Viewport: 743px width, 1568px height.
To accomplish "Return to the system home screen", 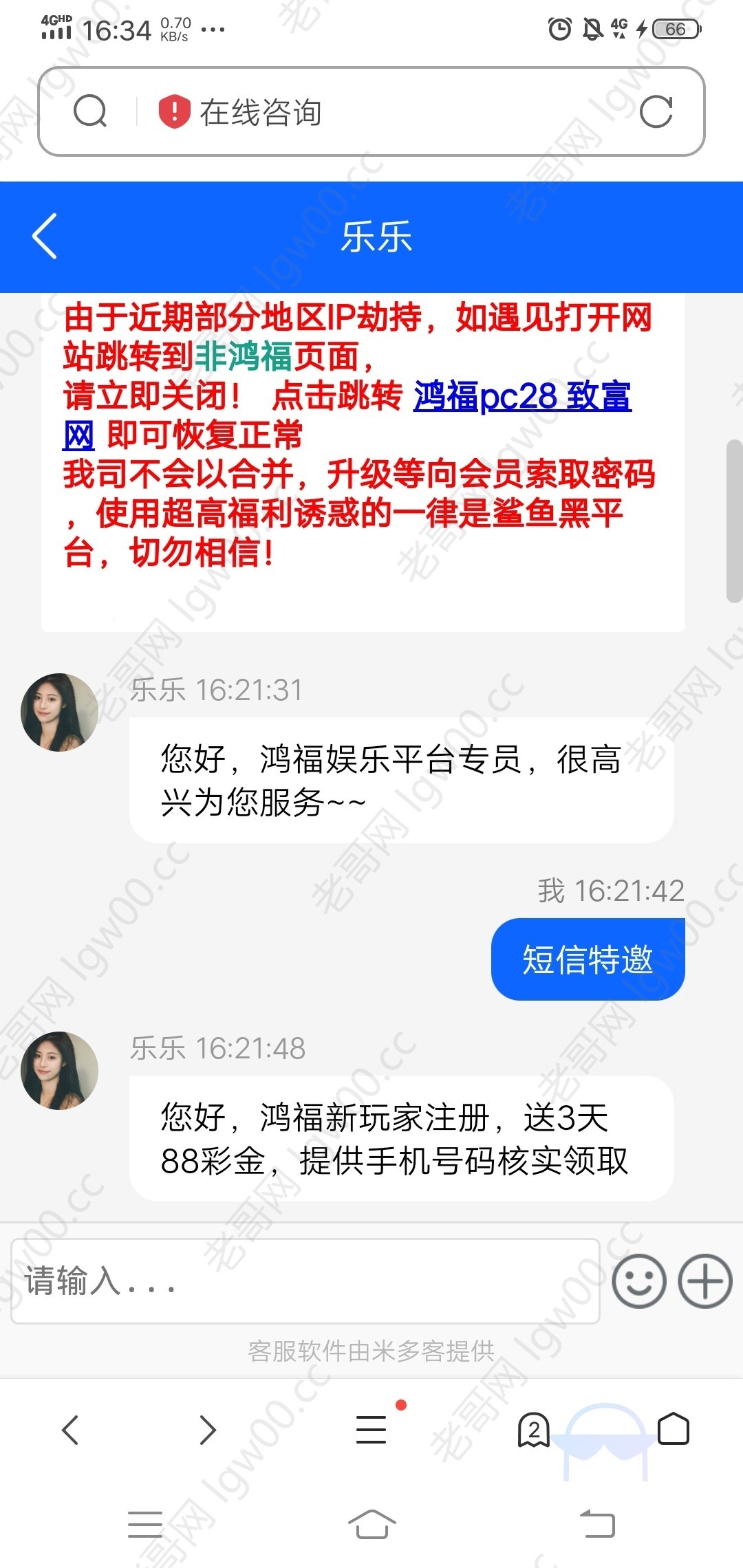I will (371, 1524).
